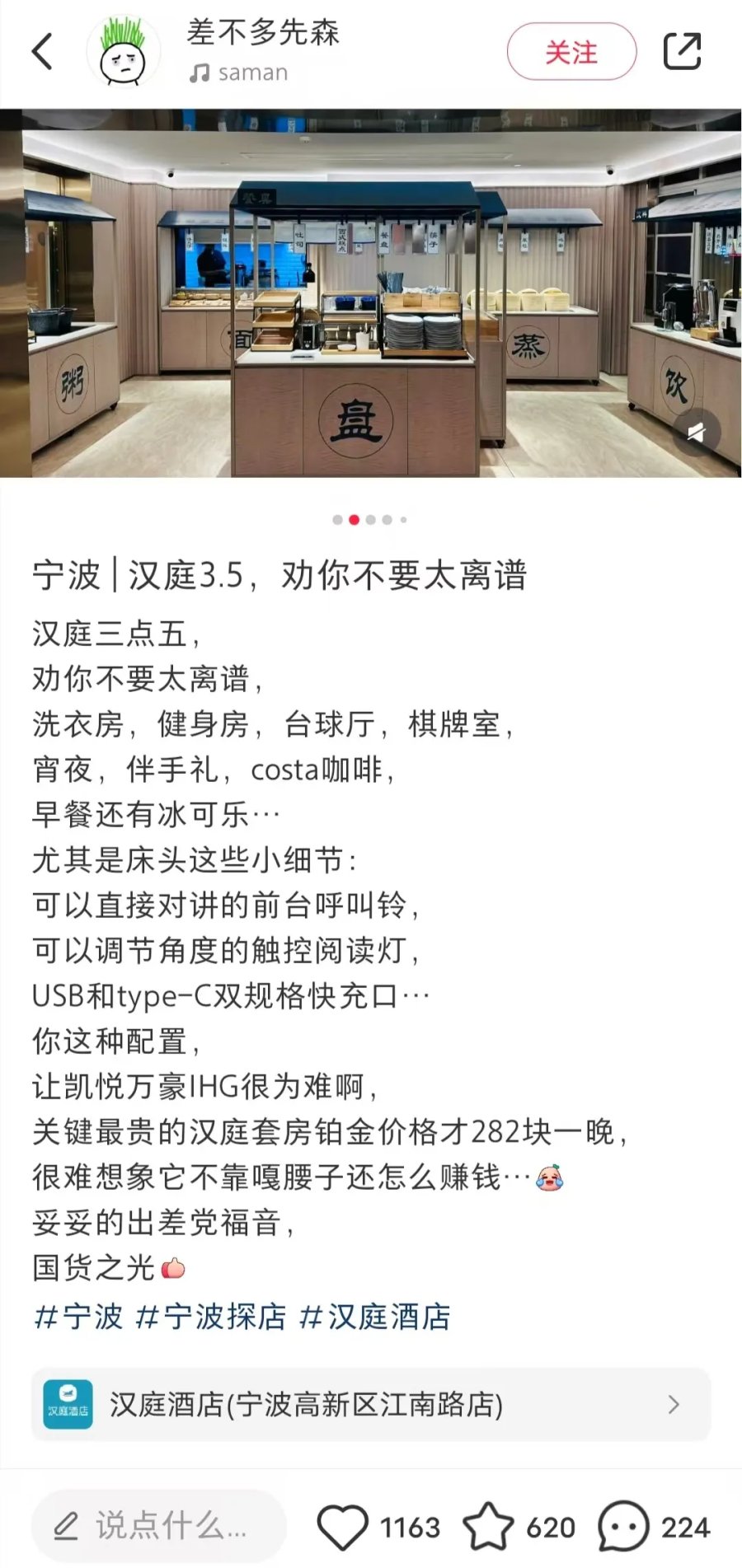Open the comments section
This screenshot has width=742, height=1568.
pos(623,1527)
